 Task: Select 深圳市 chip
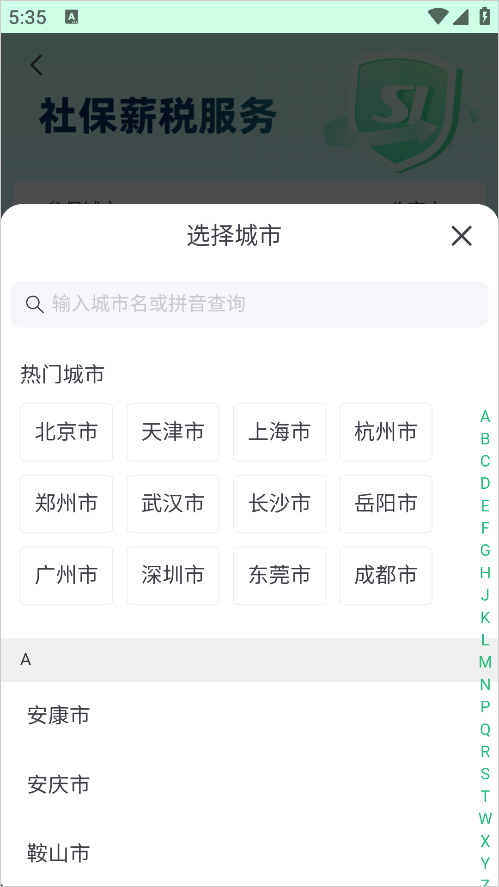pyautogui.click(x=173, y=575)
